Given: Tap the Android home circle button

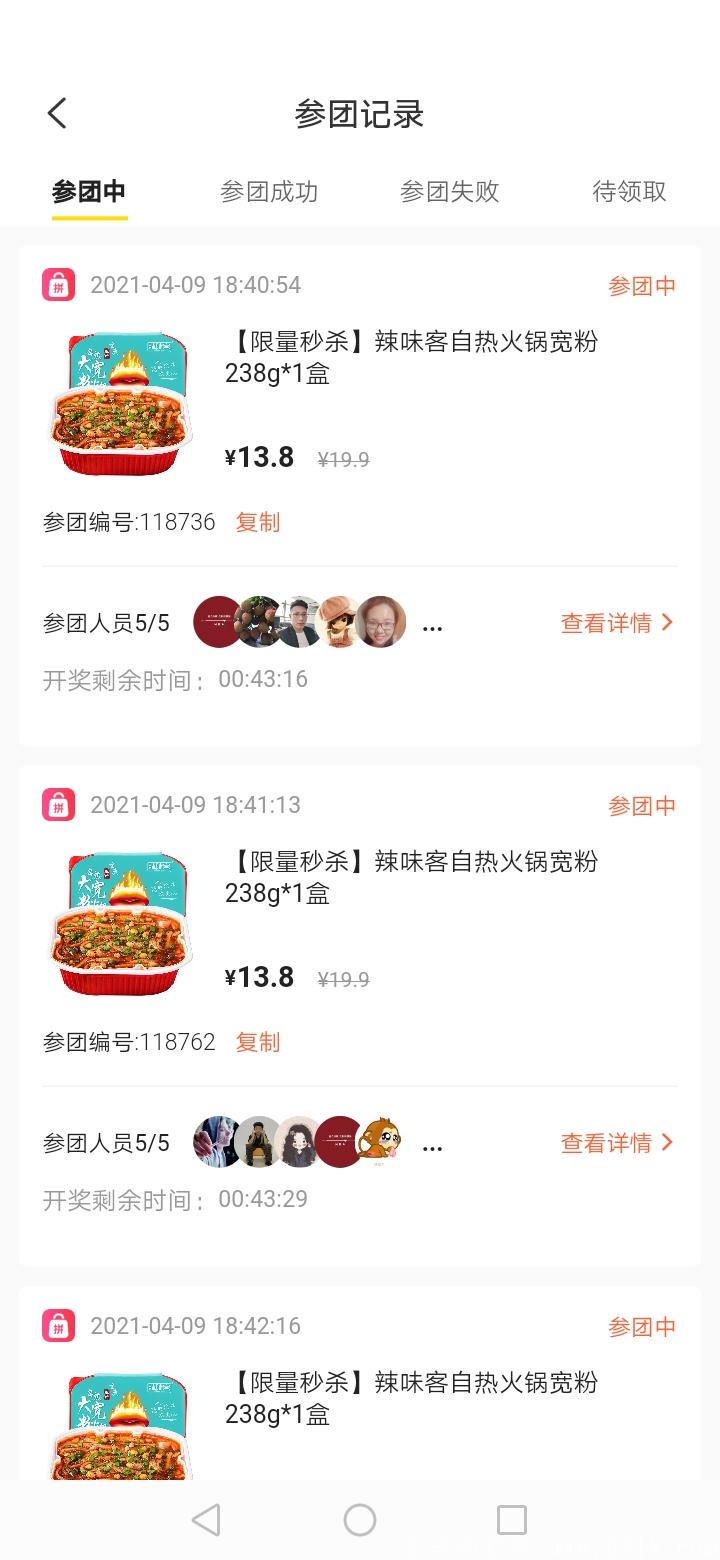Looking at the screenshot, I should [x=359, y=1519].
